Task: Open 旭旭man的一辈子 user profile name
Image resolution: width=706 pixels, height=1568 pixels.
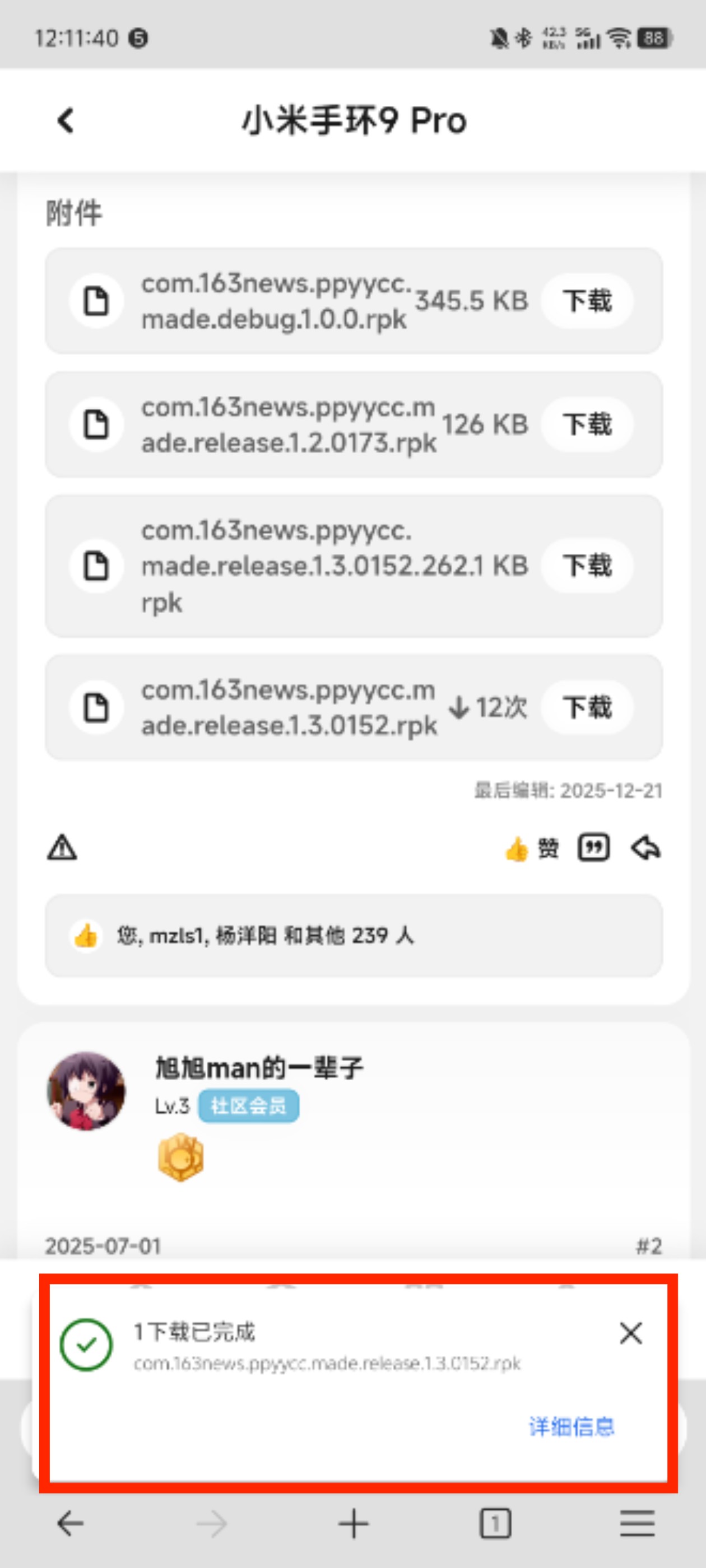Action: coord(259,1068)
